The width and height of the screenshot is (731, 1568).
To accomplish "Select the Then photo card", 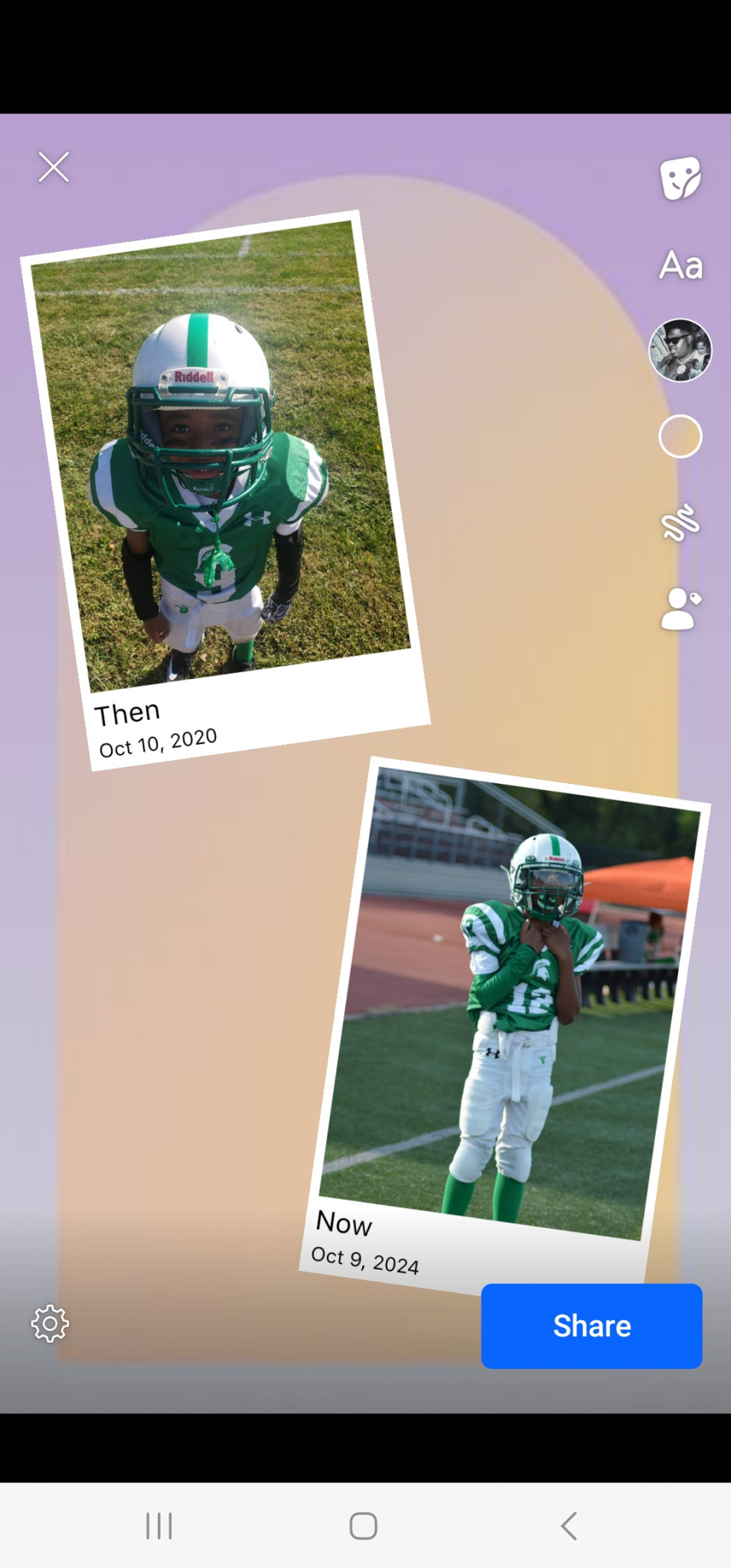I will (x=225, y=490).
